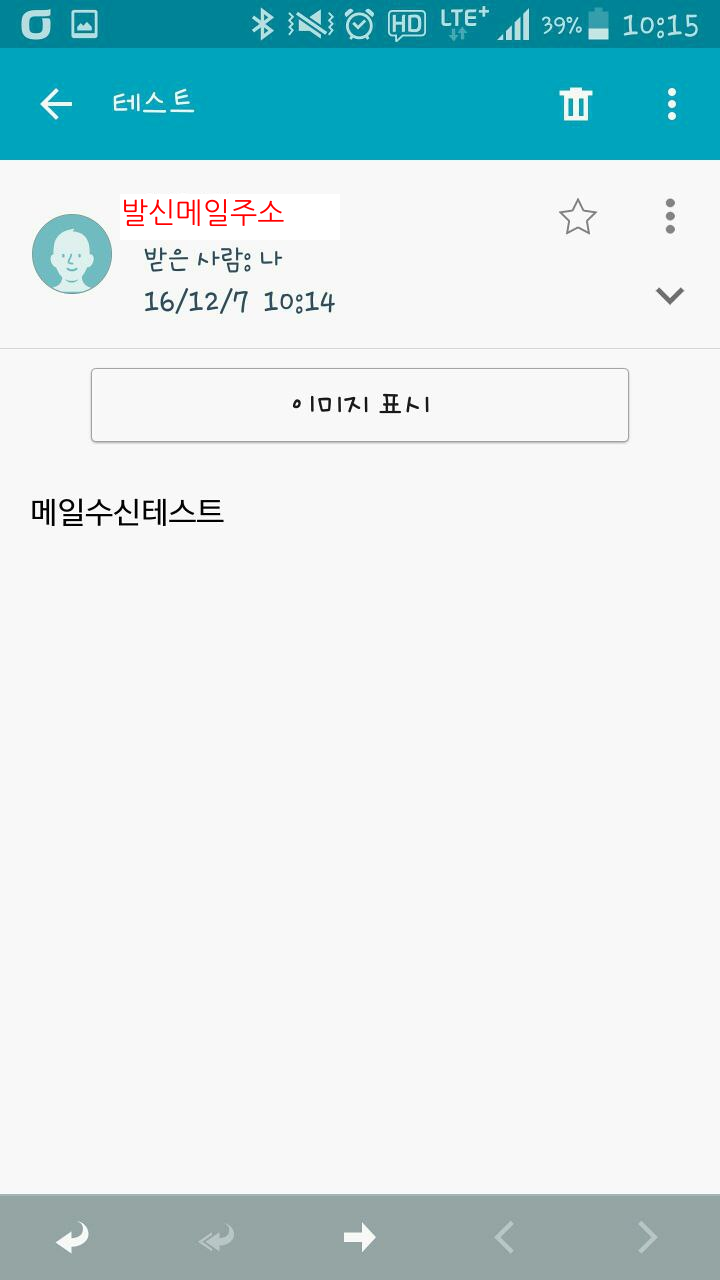Delete this email with the trash icon

click(x=576, y=104)
